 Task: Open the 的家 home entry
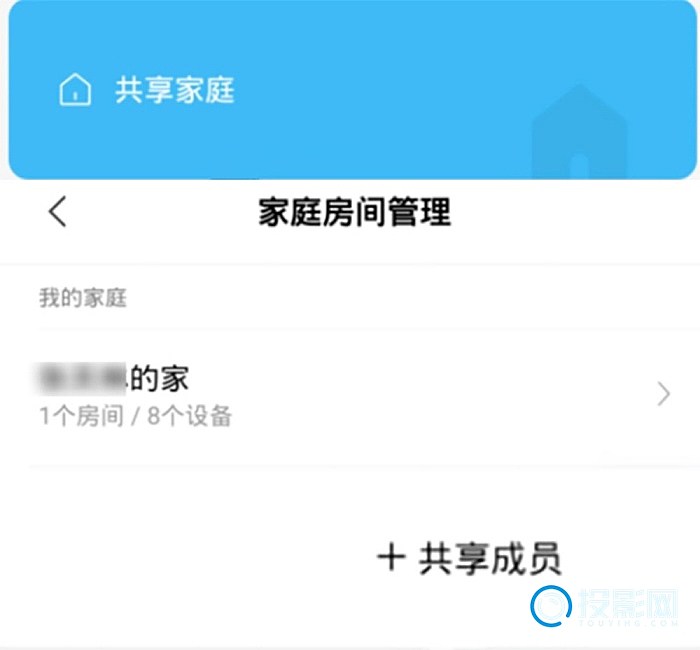(x=350, y=395)
